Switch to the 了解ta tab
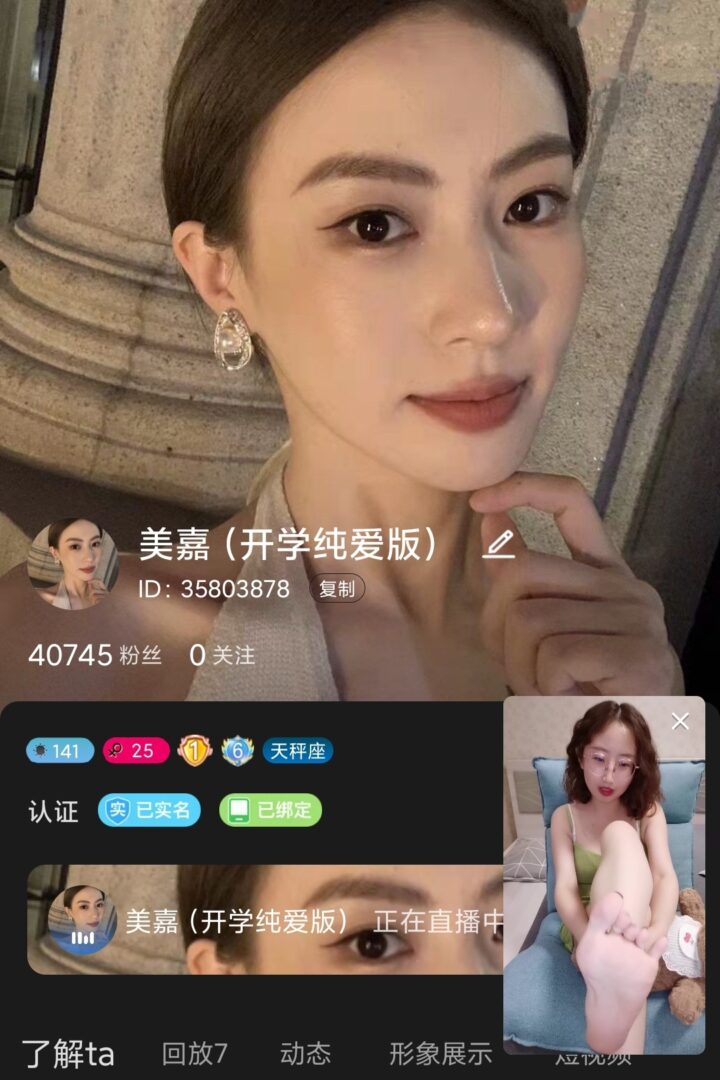Image resolution: width=720 pixels, height=1080 pixels. 68,1053
